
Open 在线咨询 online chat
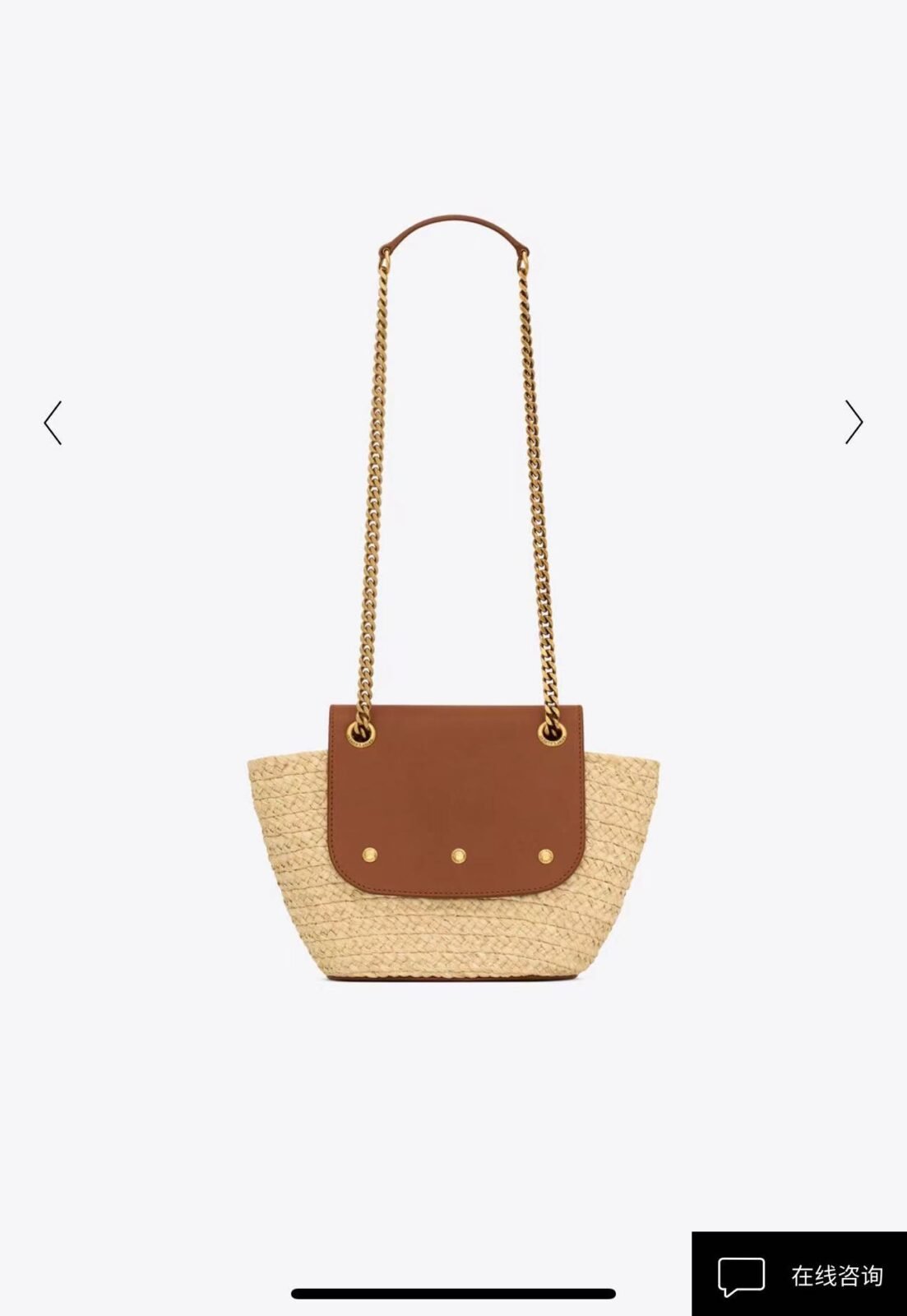point(799,1275)
